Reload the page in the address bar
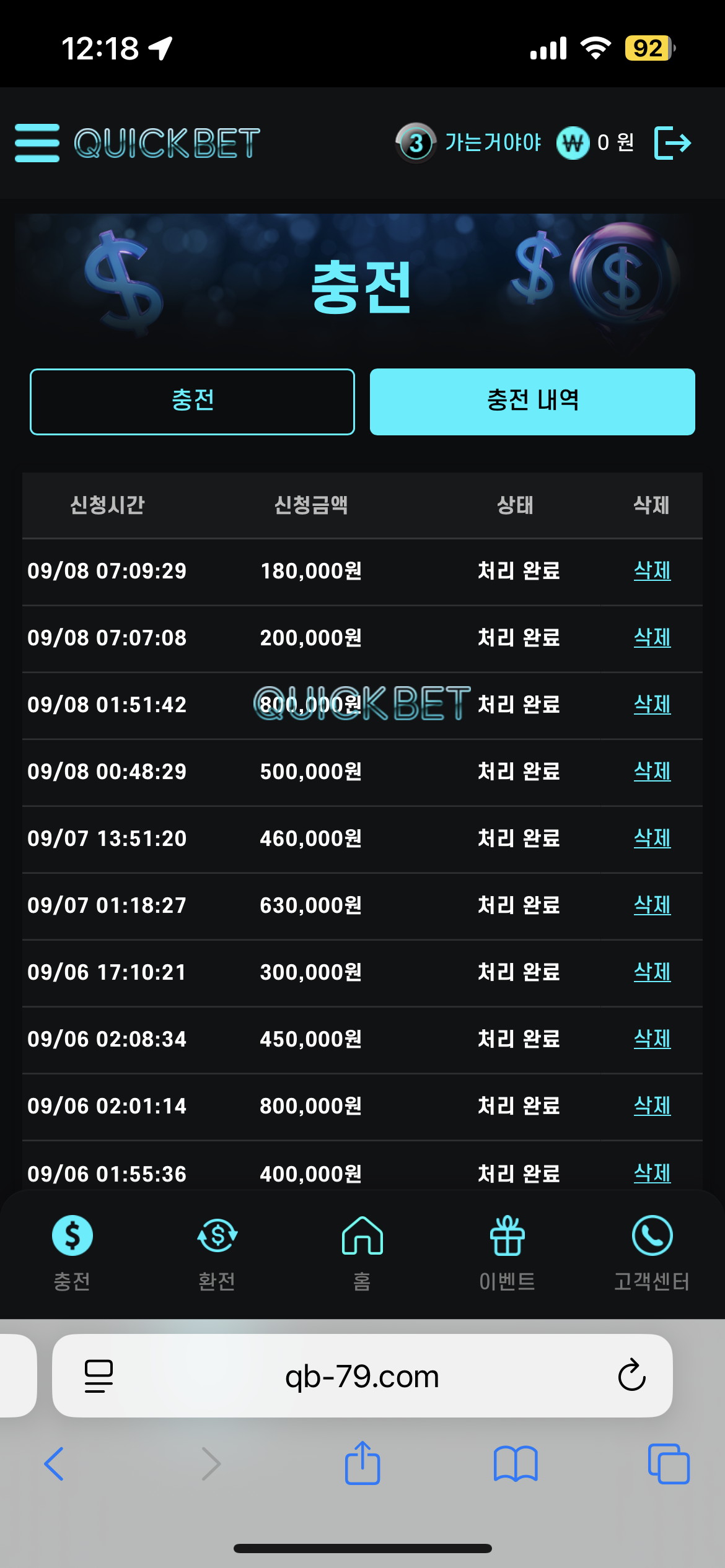Viewport: 725px width, 1568px height. (631, 1375)
